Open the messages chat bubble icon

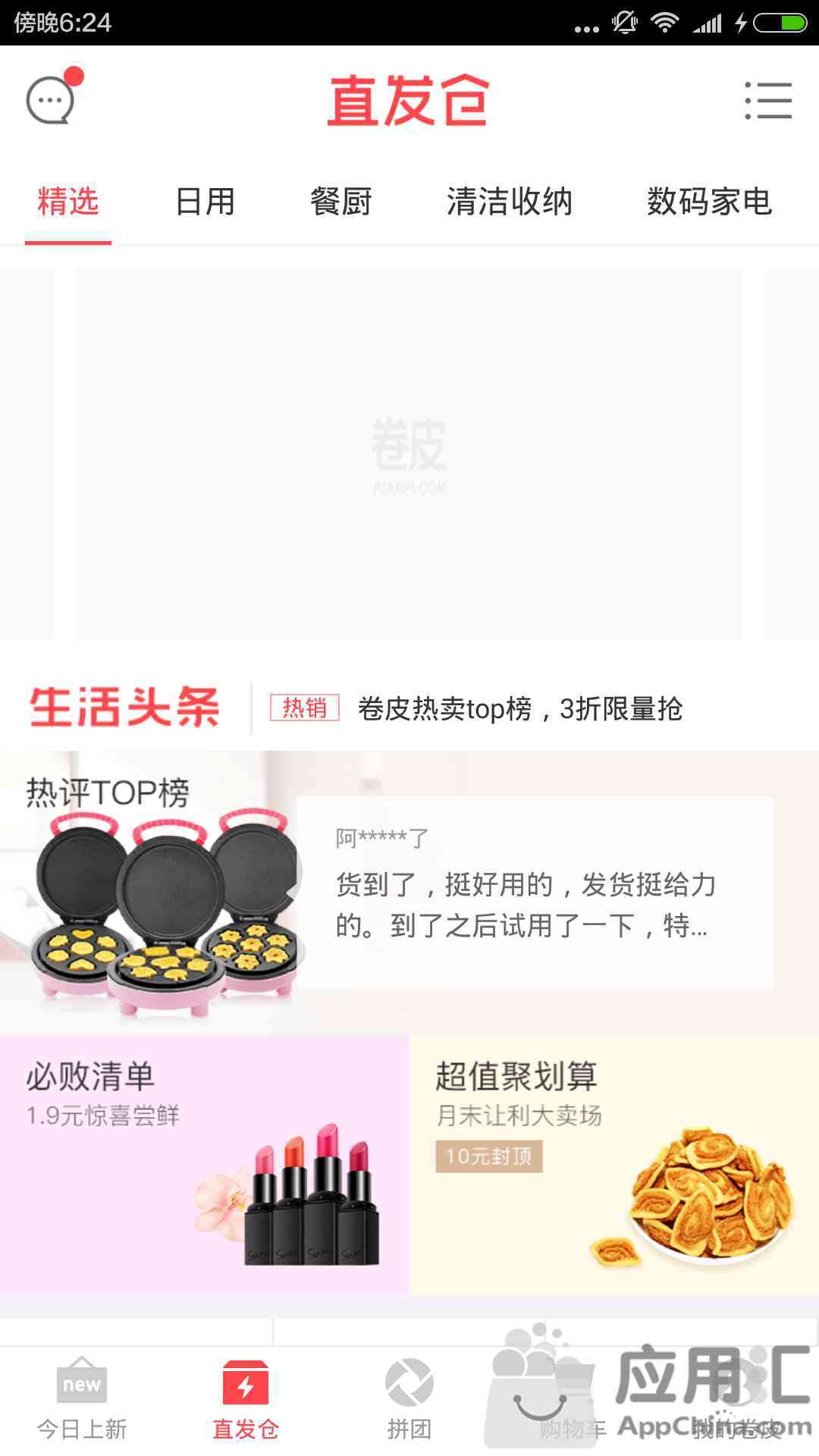pyautogui.click(x=52, y=99)
